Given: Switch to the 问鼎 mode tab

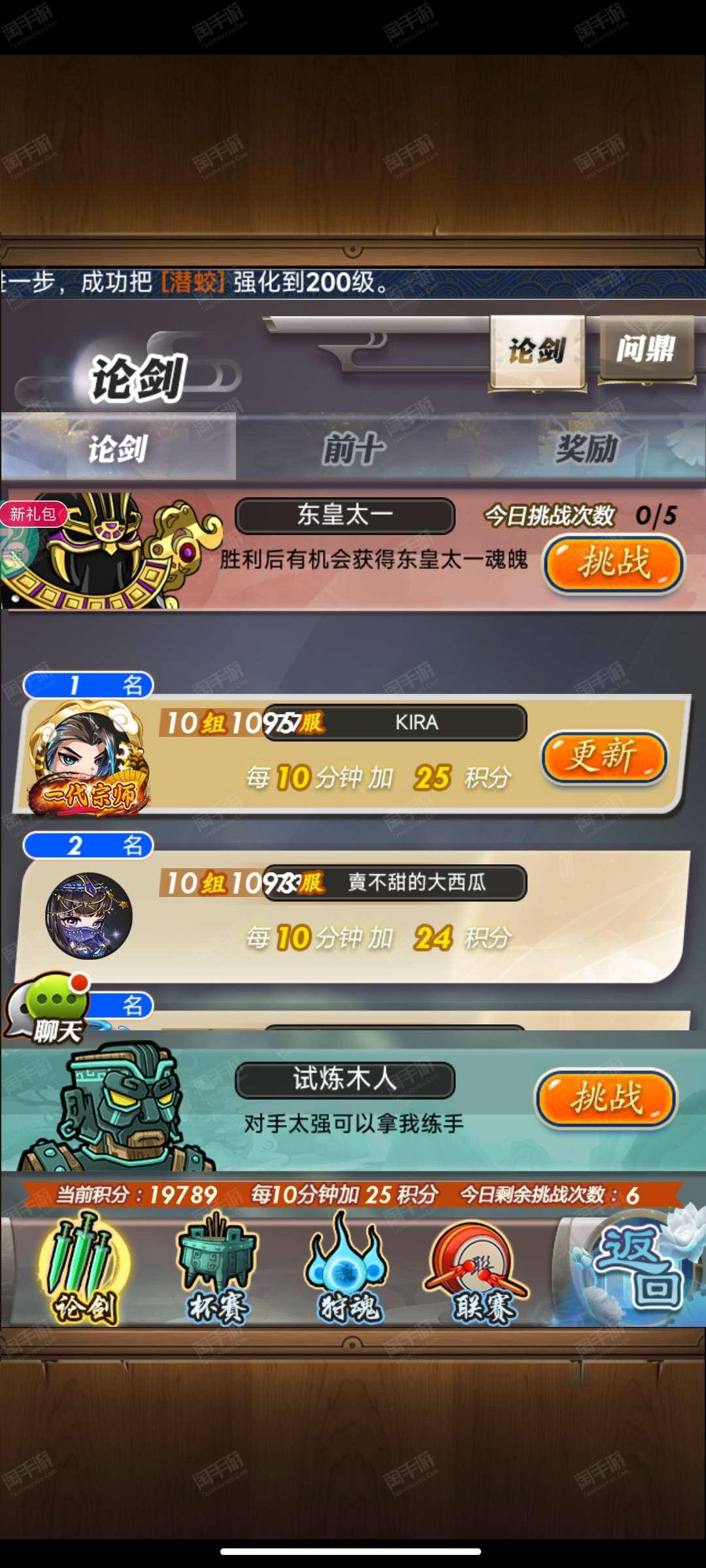Looking at the screenshot, I should [x=647, y=350].
